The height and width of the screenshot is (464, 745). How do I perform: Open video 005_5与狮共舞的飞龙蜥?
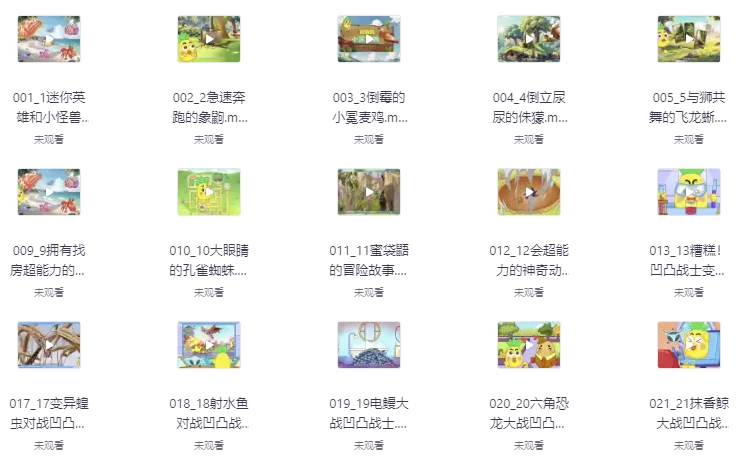[x=689, y=39]
